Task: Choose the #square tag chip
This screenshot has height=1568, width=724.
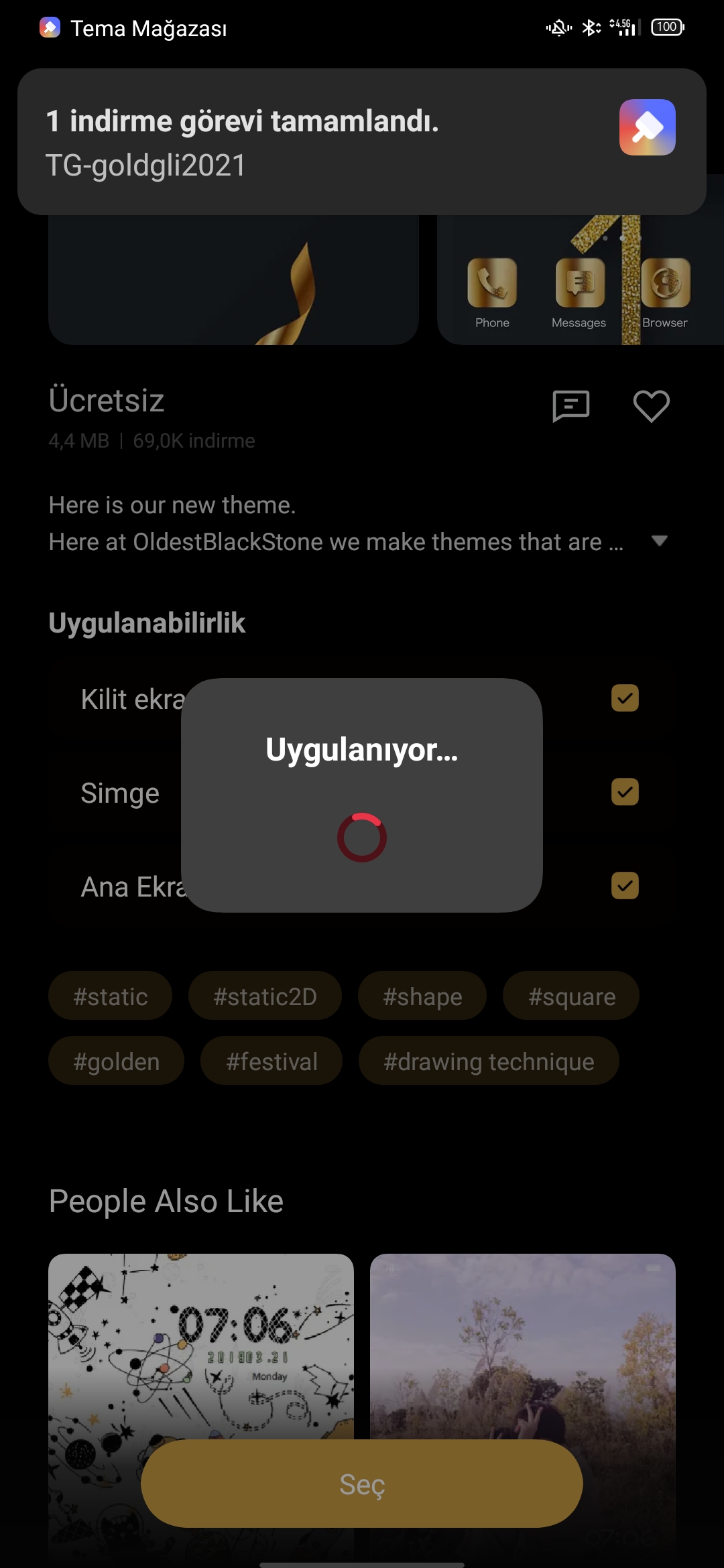Action: (571, 996)
